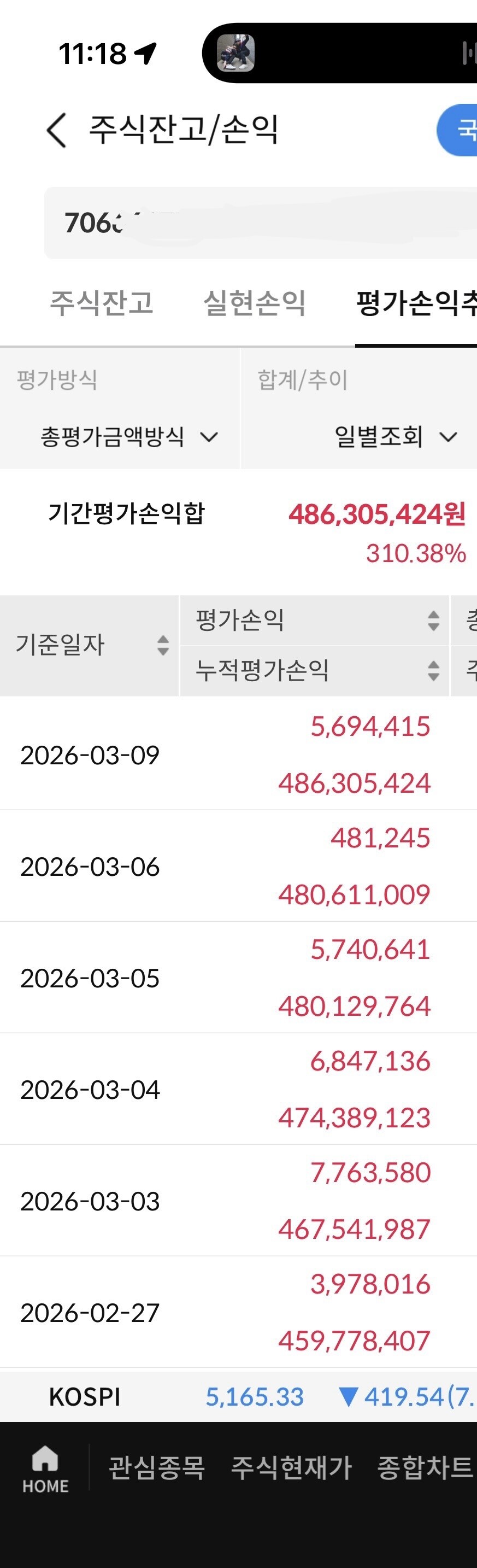Sort by 기준일자 column
The width and height of the screenshot is (477, 1568).
click(90, 645)
